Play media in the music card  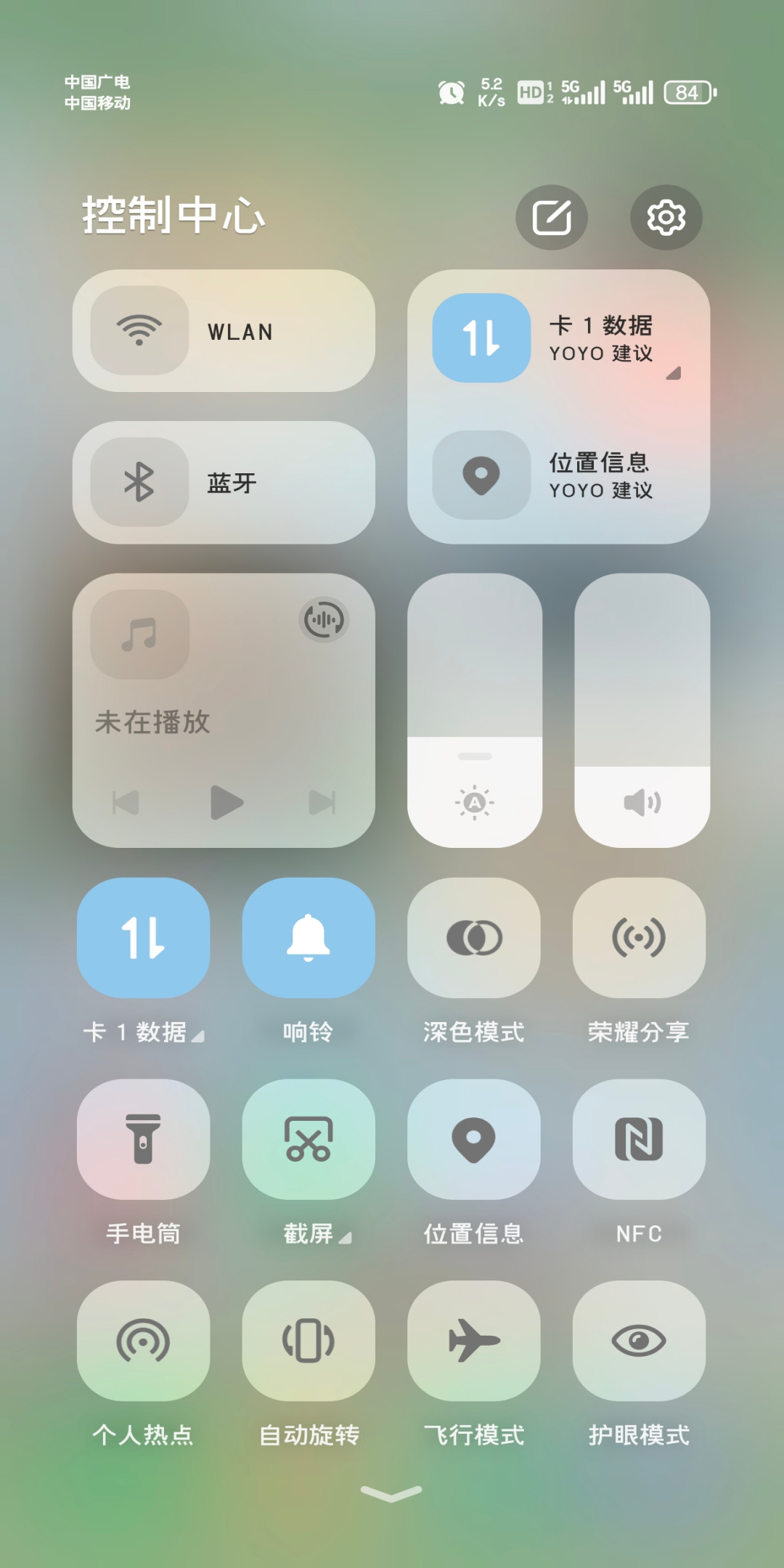[226, 802]
